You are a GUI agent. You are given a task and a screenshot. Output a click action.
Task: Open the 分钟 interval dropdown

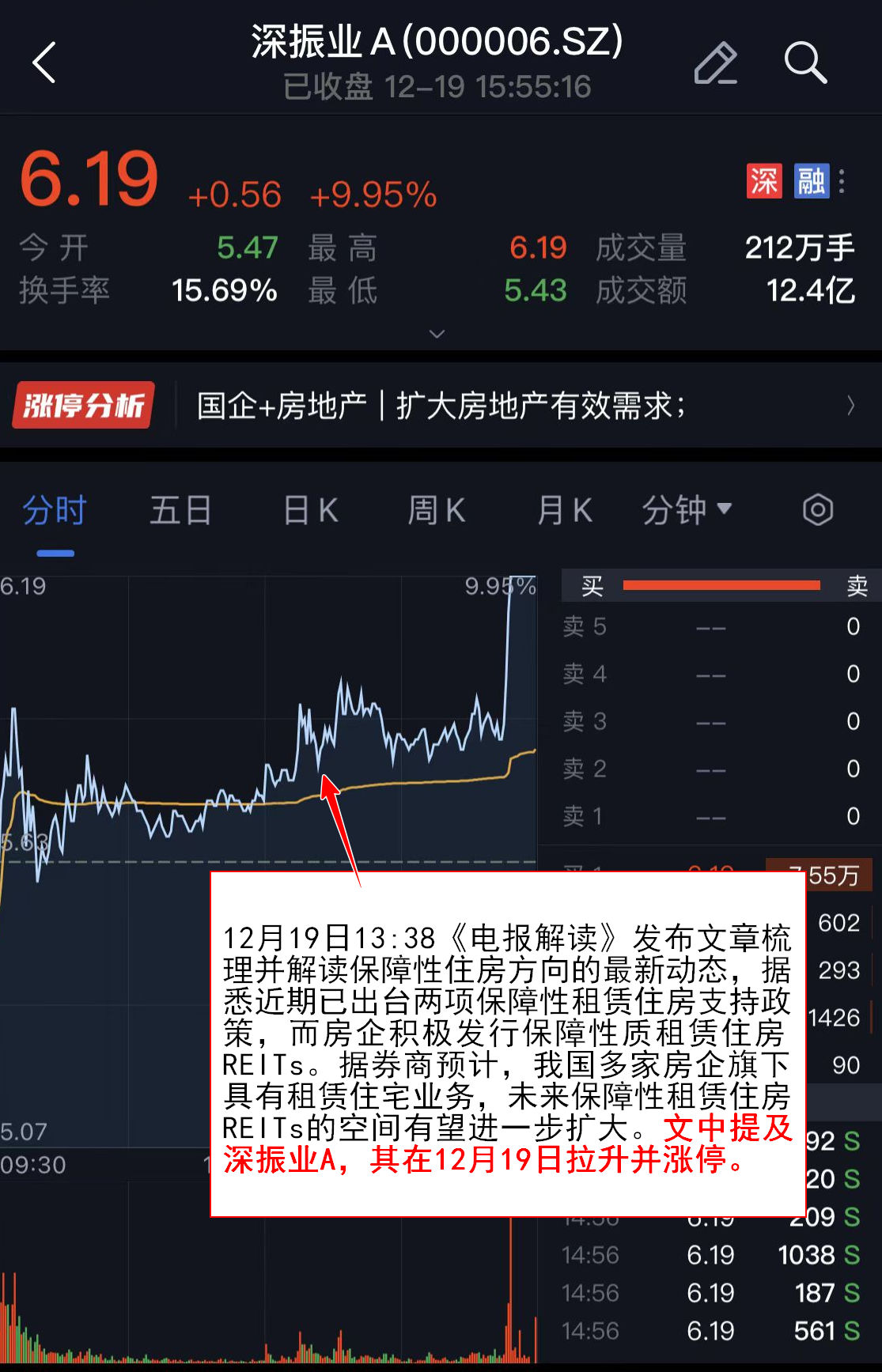point(686,511)
